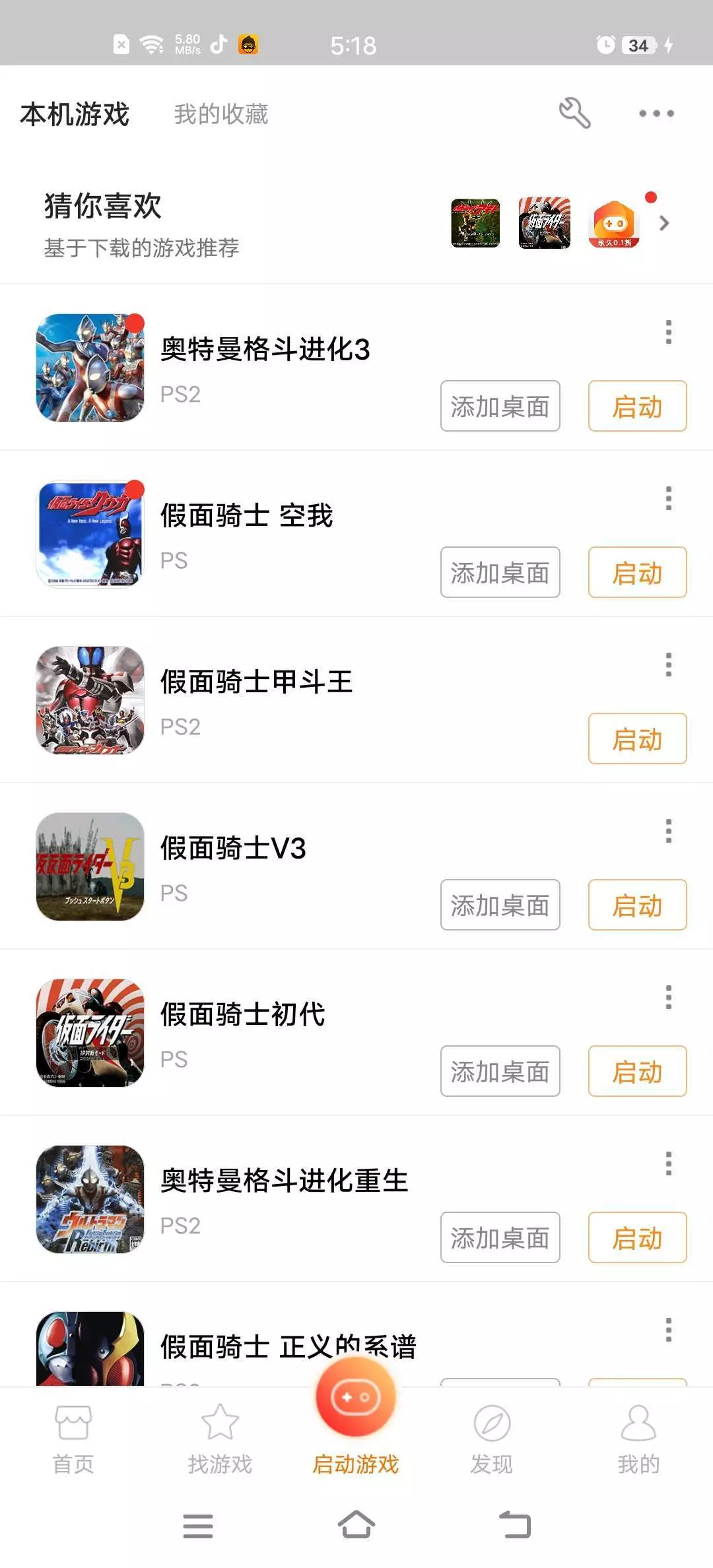Open the 我的 profile tab
The image size is (713, 1568).
click(638, 1439)
